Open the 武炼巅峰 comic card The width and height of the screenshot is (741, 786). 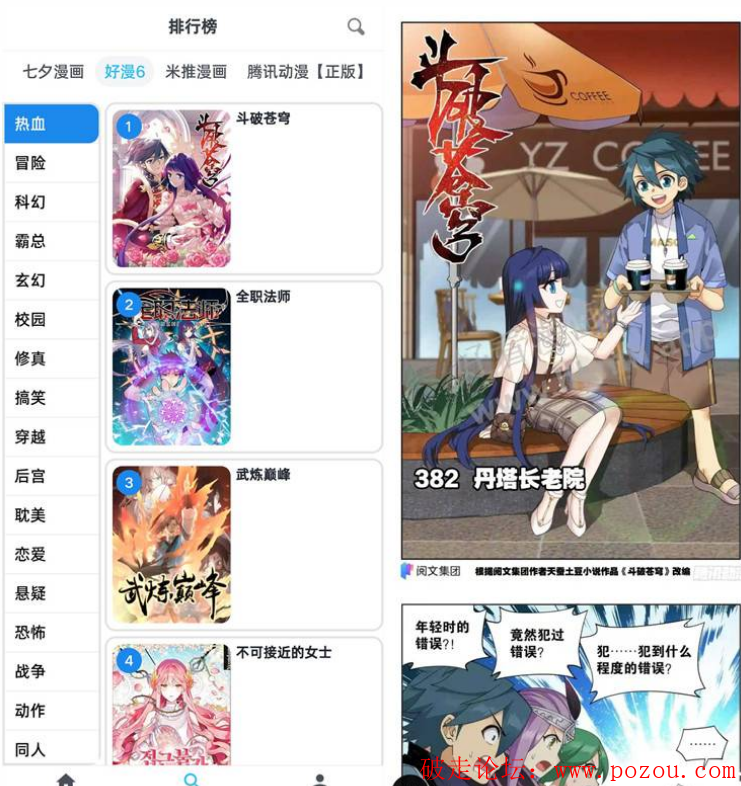[244, 544]
